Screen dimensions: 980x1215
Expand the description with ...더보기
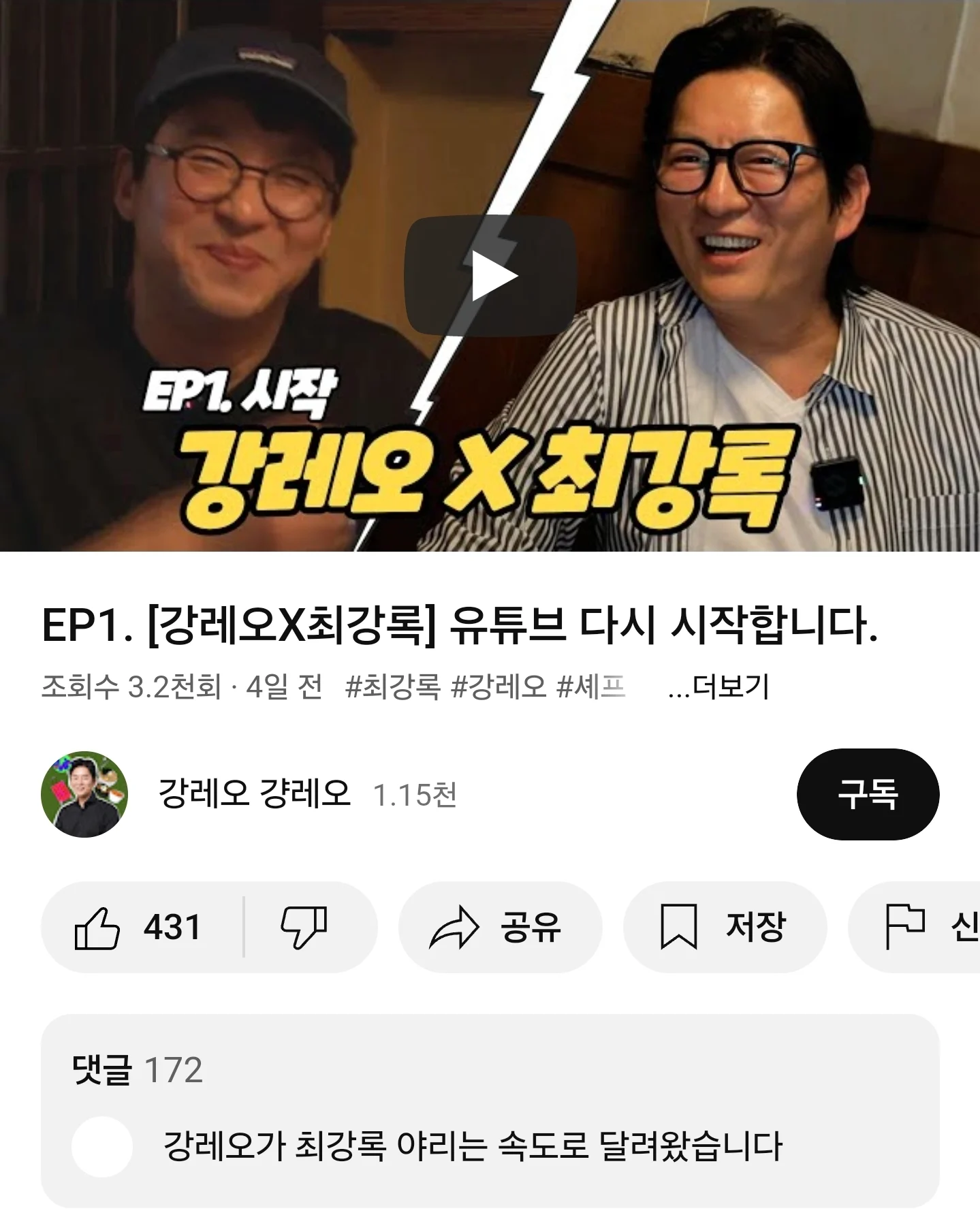point(718,687)
